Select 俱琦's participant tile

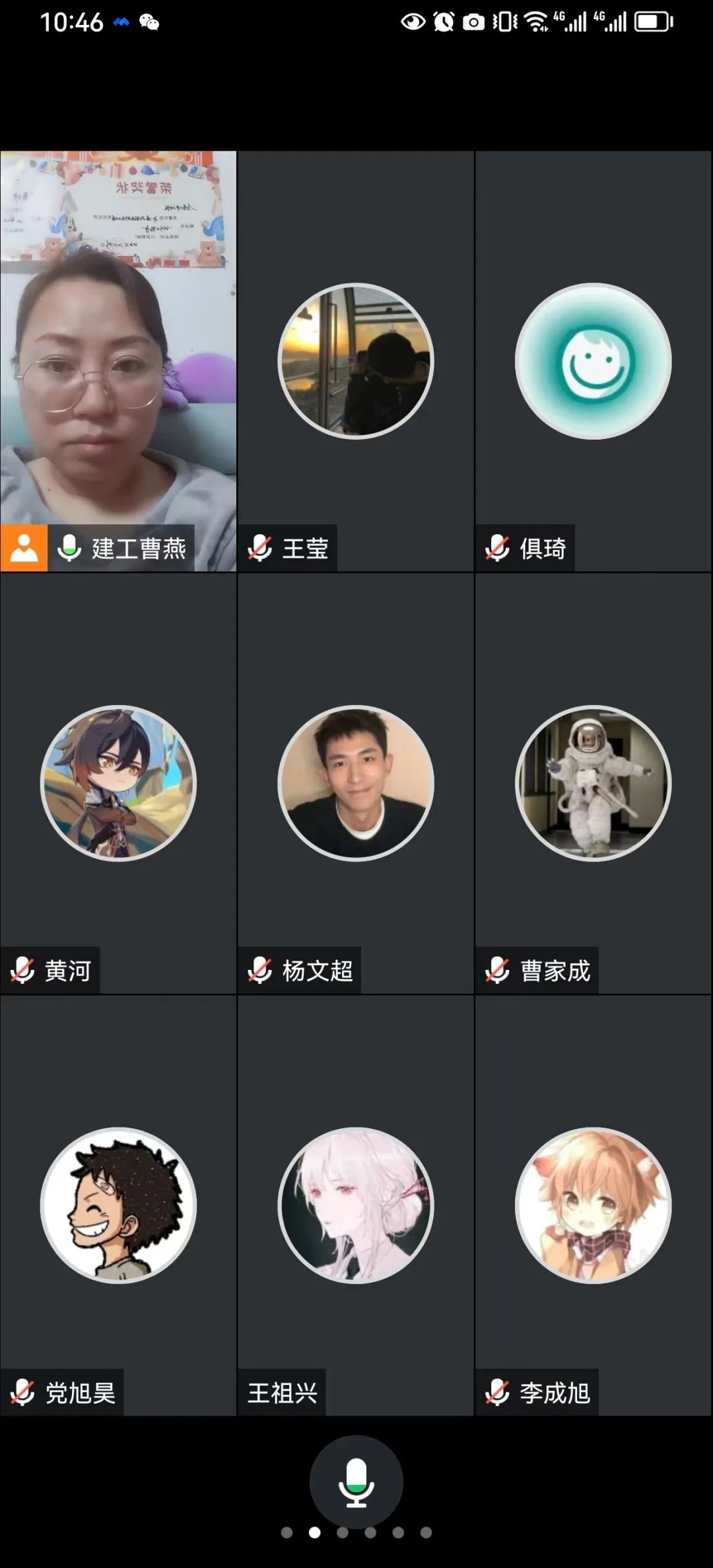coord(593,361)
